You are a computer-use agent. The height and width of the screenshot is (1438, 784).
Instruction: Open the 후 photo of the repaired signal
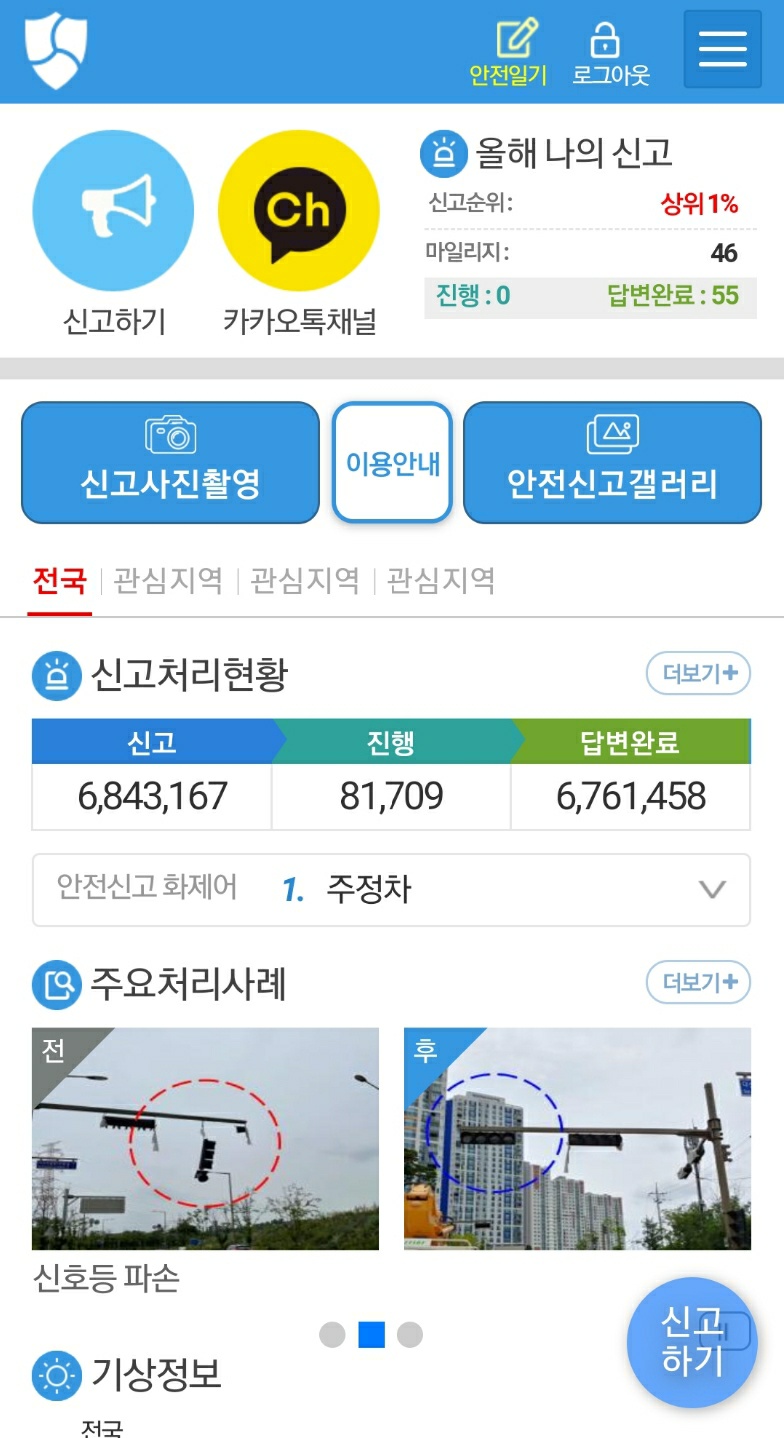click(577, 1139)
